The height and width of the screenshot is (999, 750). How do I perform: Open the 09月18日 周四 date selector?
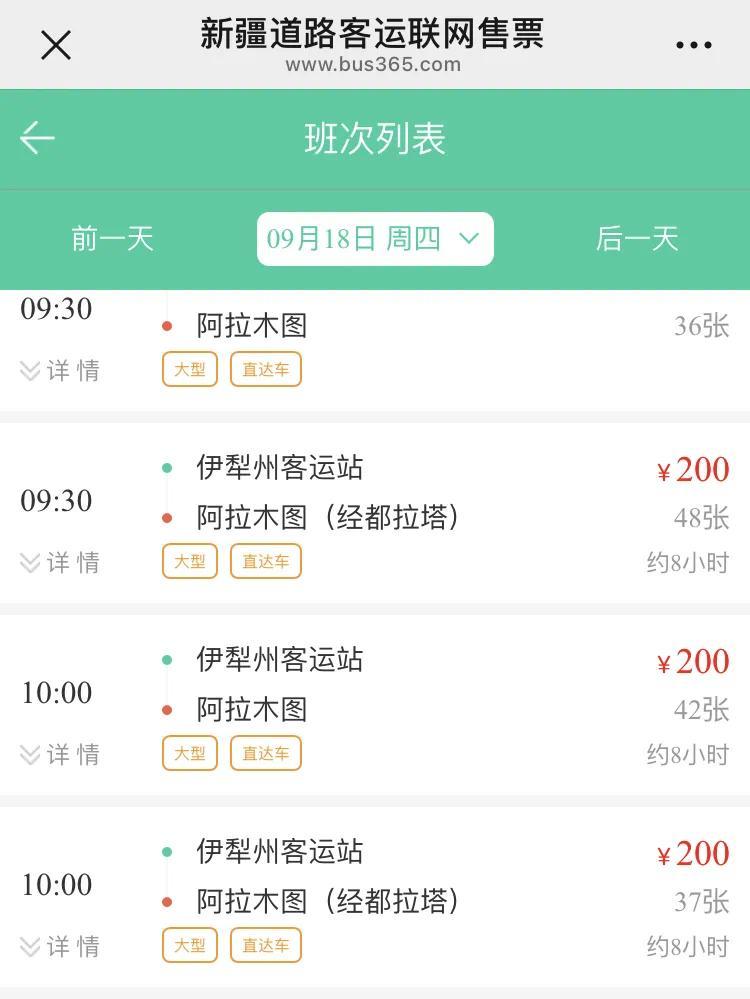374,239
